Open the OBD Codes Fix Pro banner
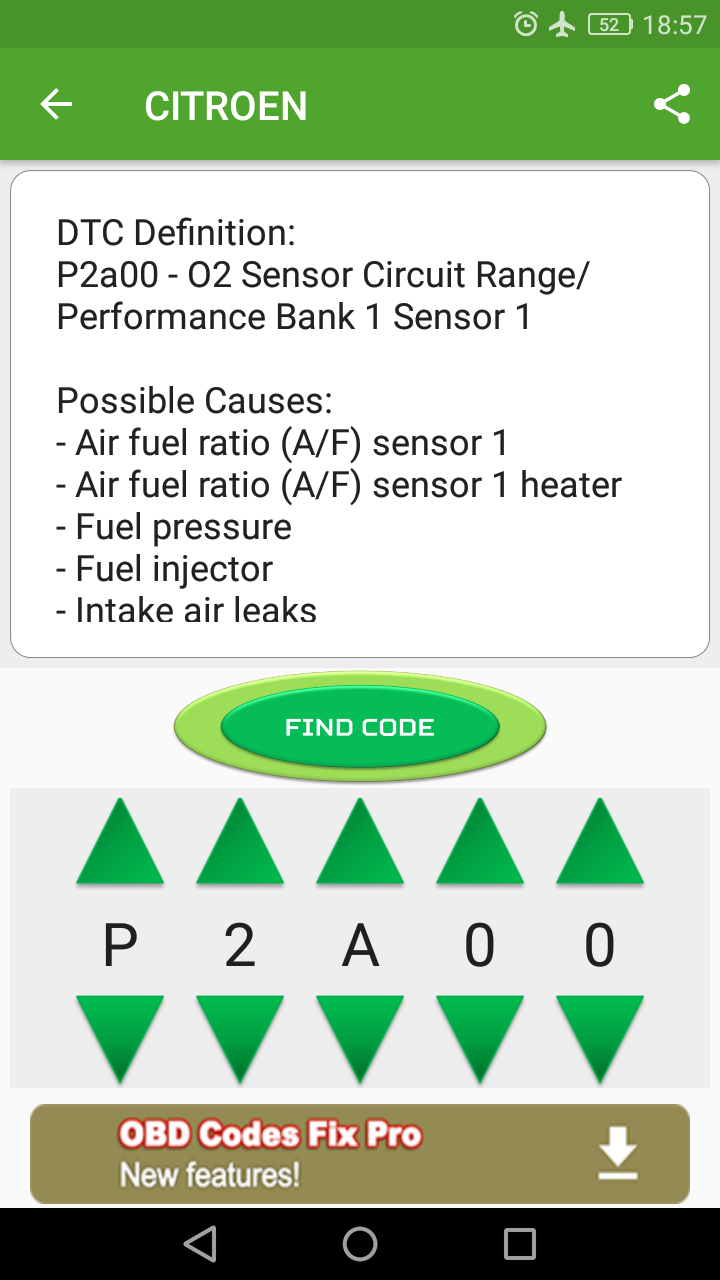Image resolution: width=720 pixels, height=1280 pixels. click(x=360, y=1153)
